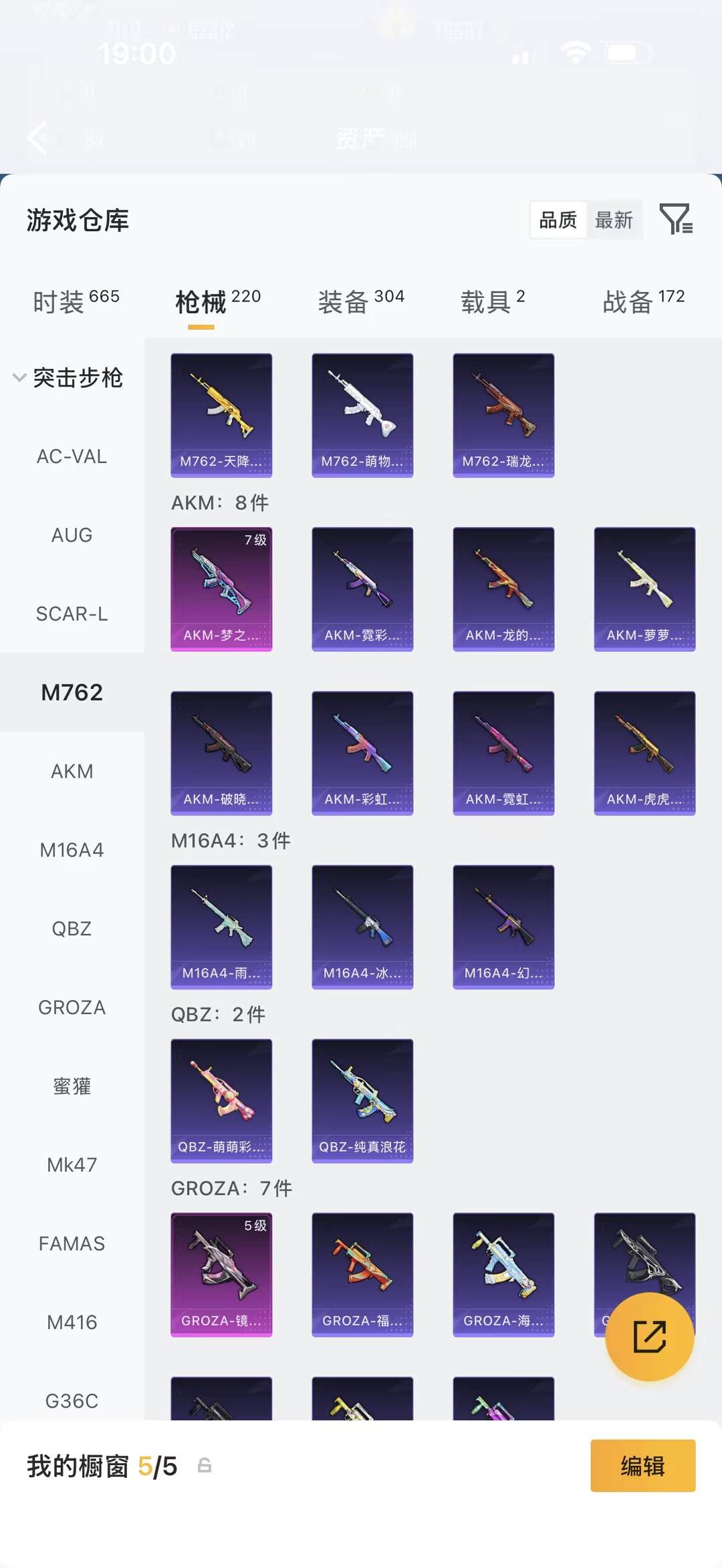The width and height of the screenshot is (722, 1568).
Task: Switch to the 时装 tab
Action: point(76,301)
